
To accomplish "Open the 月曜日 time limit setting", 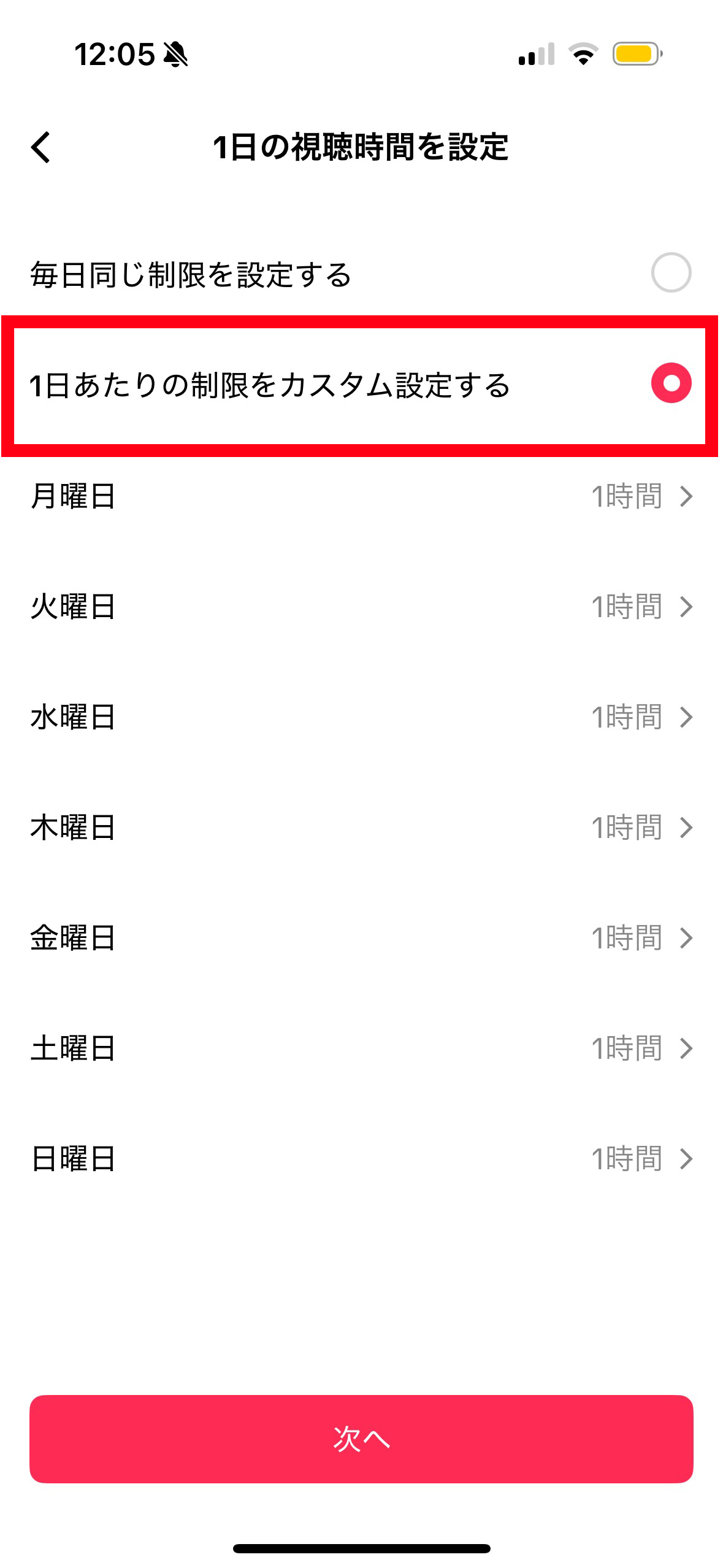I will point(361,496).
